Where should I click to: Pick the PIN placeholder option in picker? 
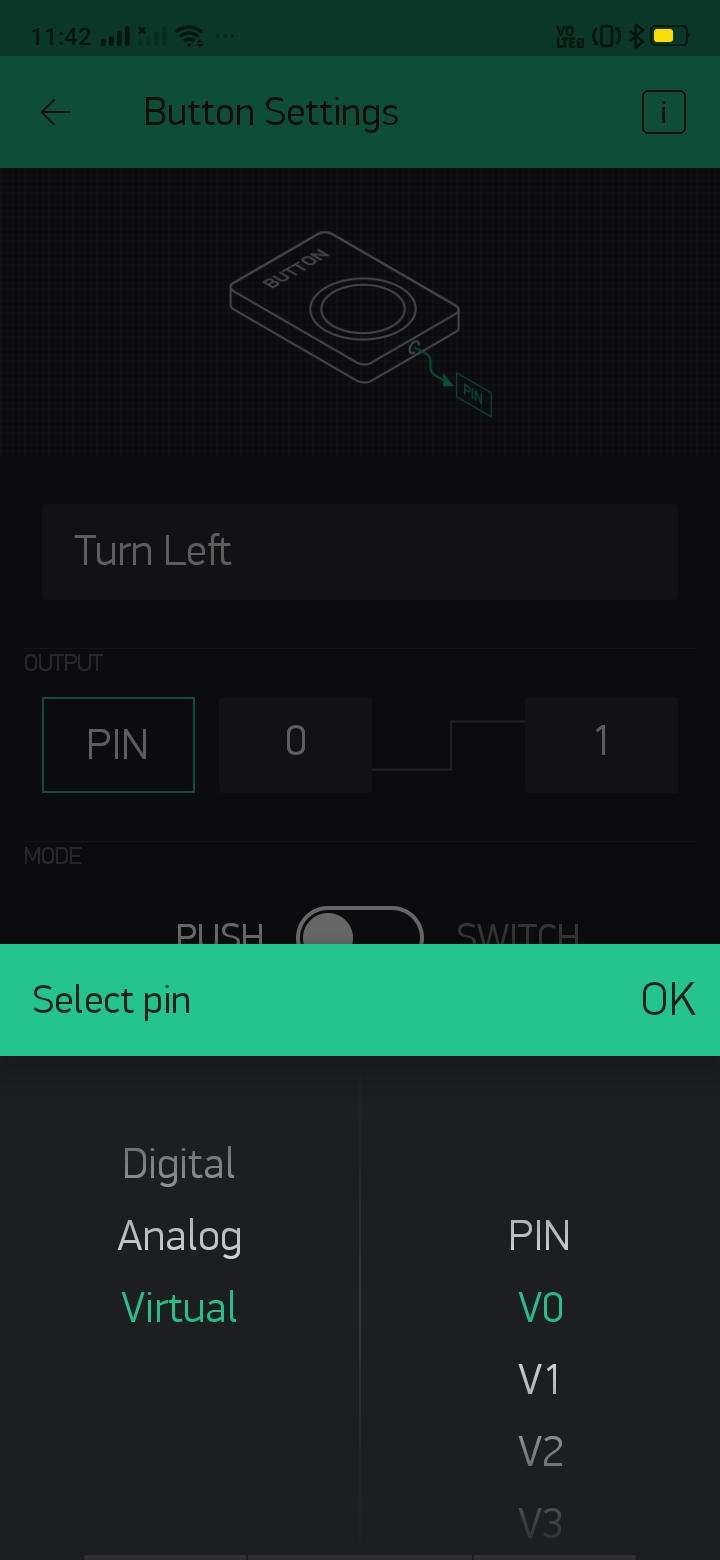tap(539, 1236)
